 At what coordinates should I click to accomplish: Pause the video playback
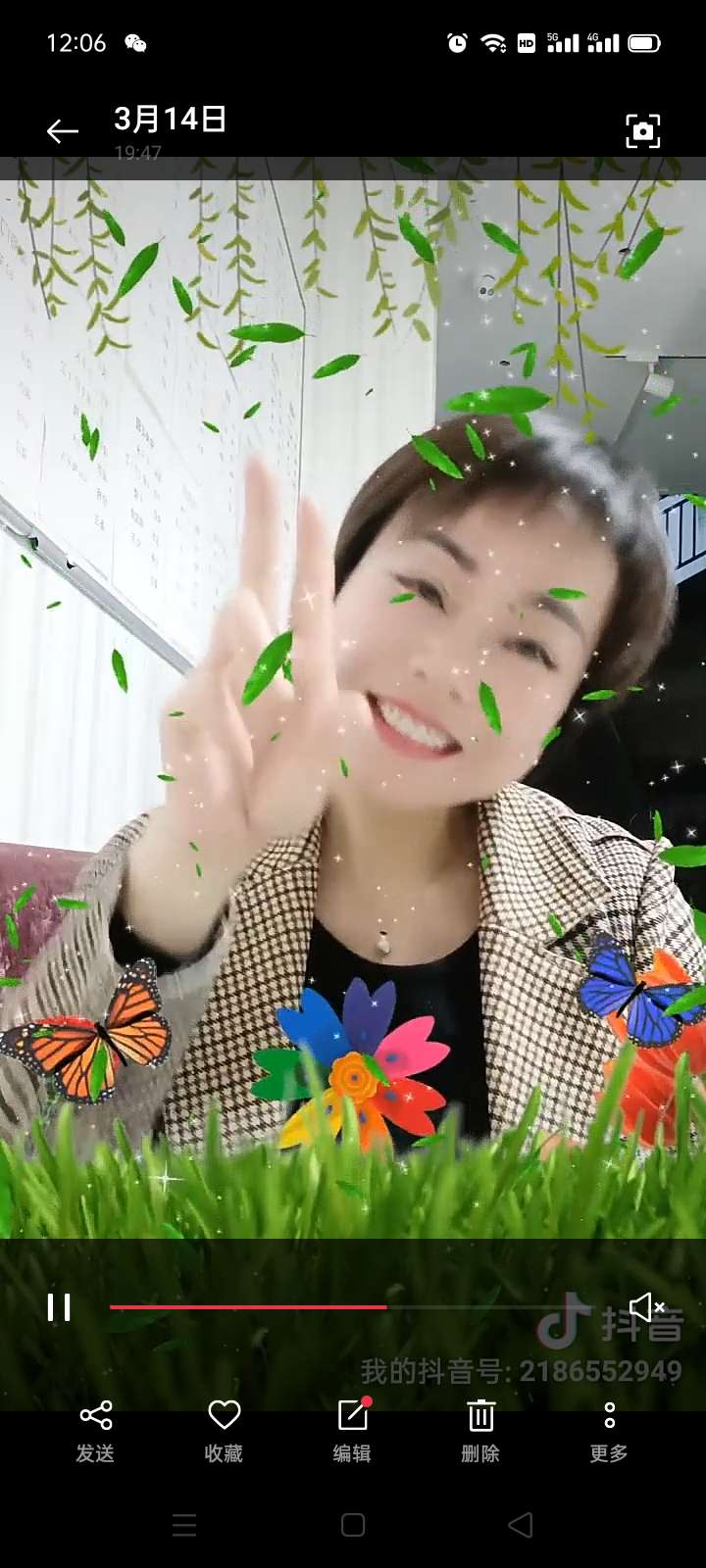point(59,1307)
